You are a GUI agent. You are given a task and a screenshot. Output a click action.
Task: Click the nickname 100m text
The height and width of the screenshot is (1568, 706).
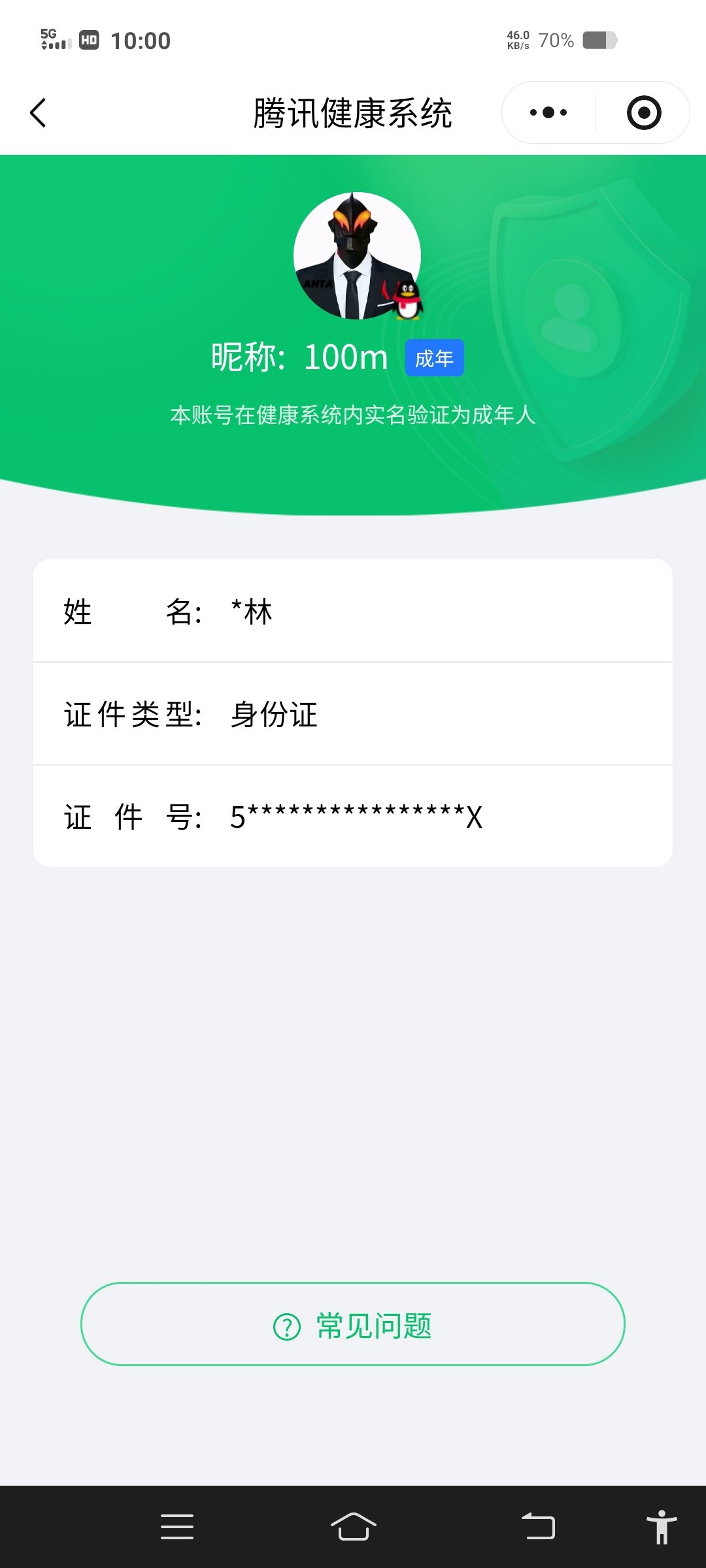(345, 357)
